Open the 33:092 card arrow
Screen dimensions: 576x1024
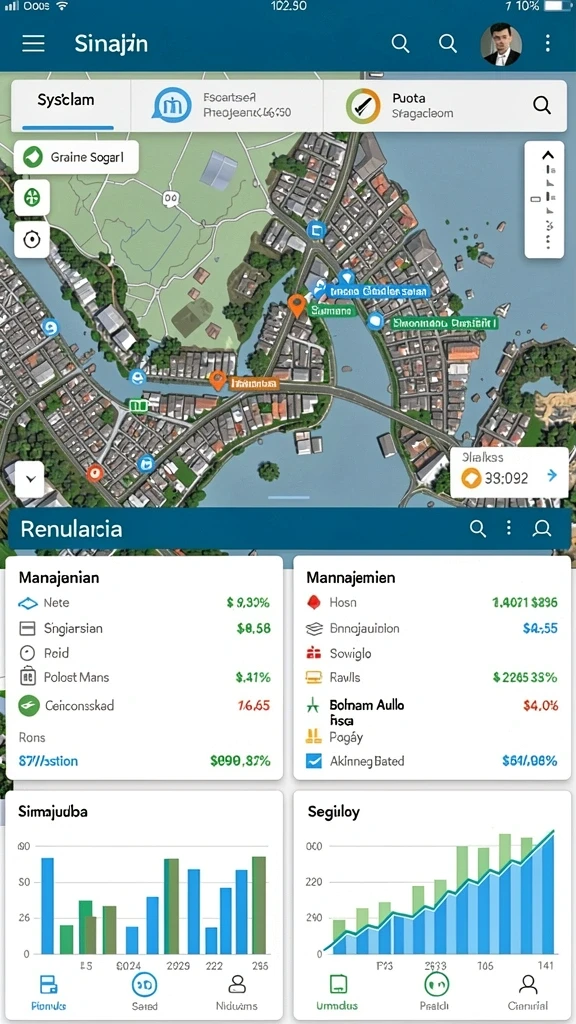coord(552,476)
